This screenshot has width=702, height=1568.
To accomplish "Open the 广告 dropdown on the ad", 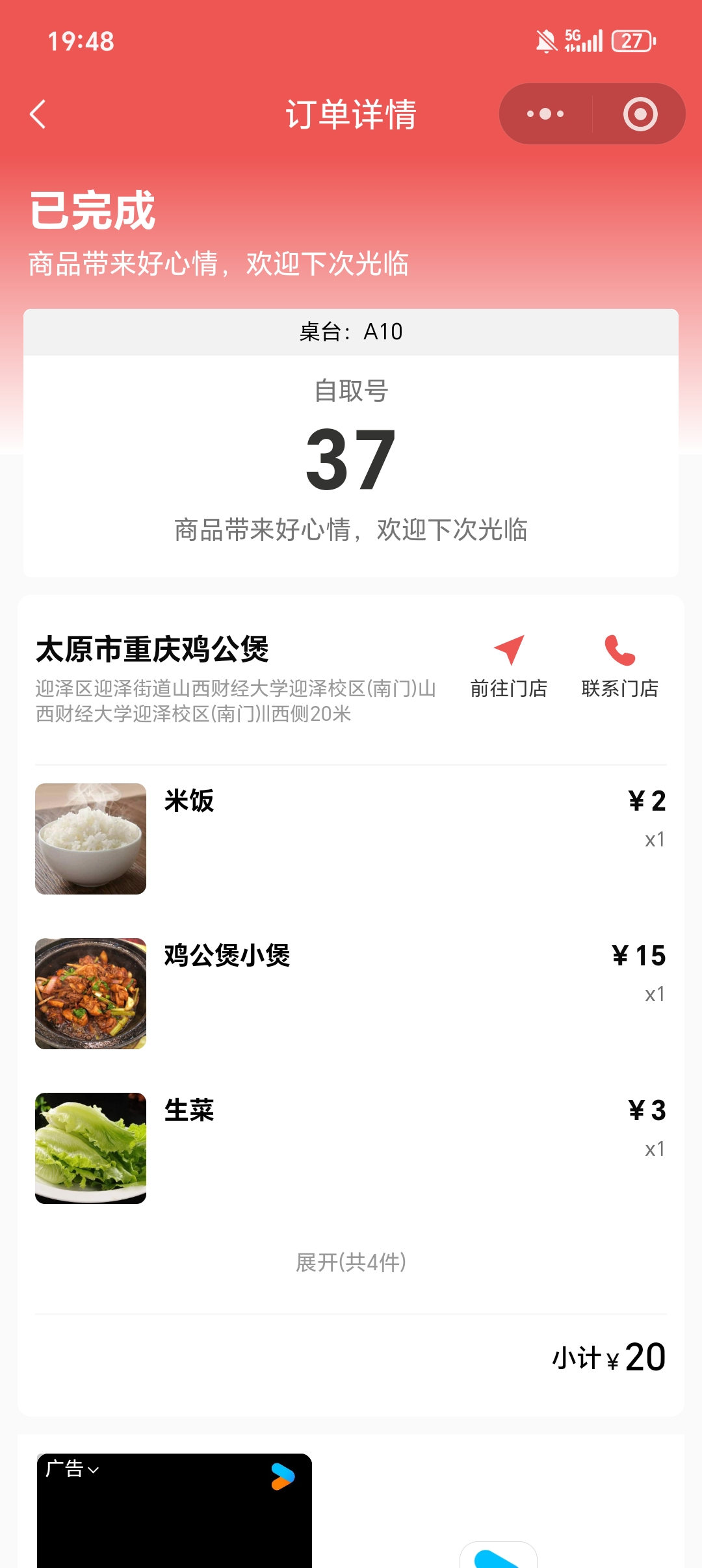I will tap(72, 1469).
